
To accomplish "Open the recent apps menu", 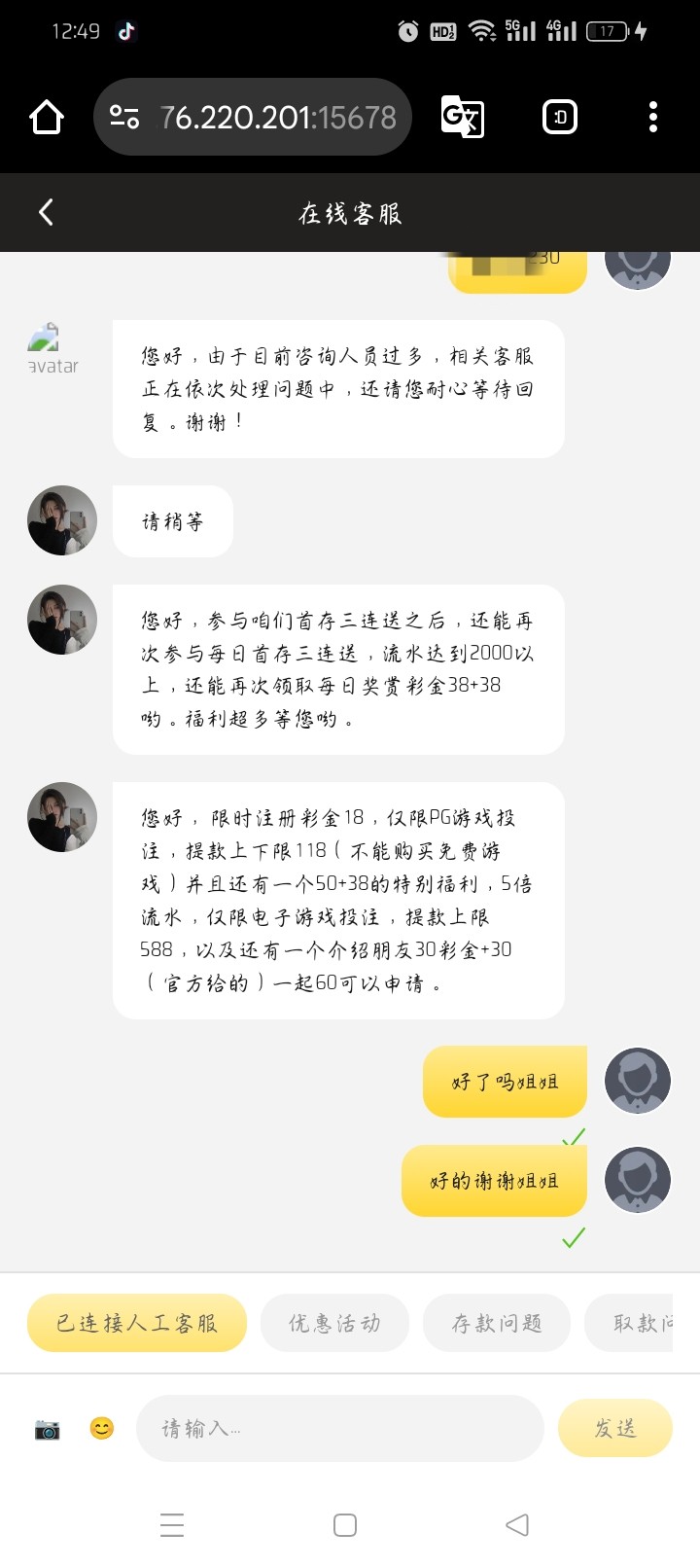I will click(172, 1524).
